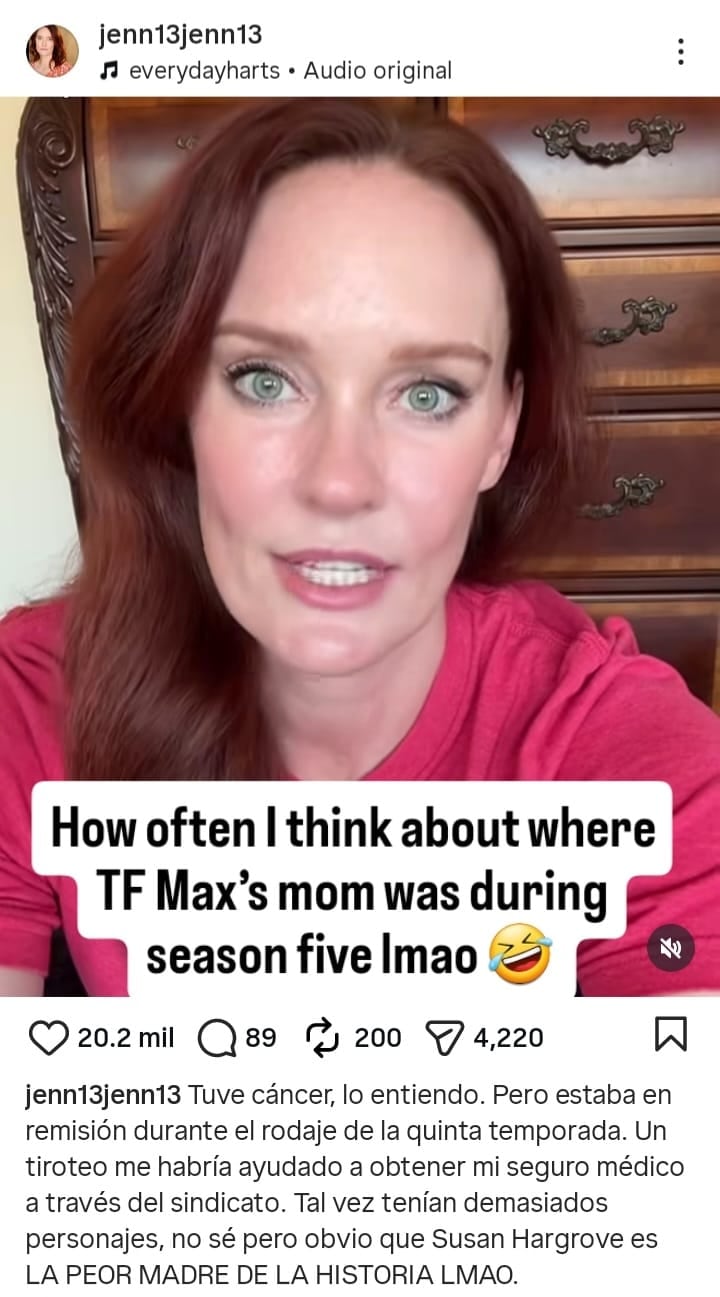Open the jenn13jenn13 username in the header
Image resolution: width=720 pixels, height=1297 pixels.
coord(180,34)
